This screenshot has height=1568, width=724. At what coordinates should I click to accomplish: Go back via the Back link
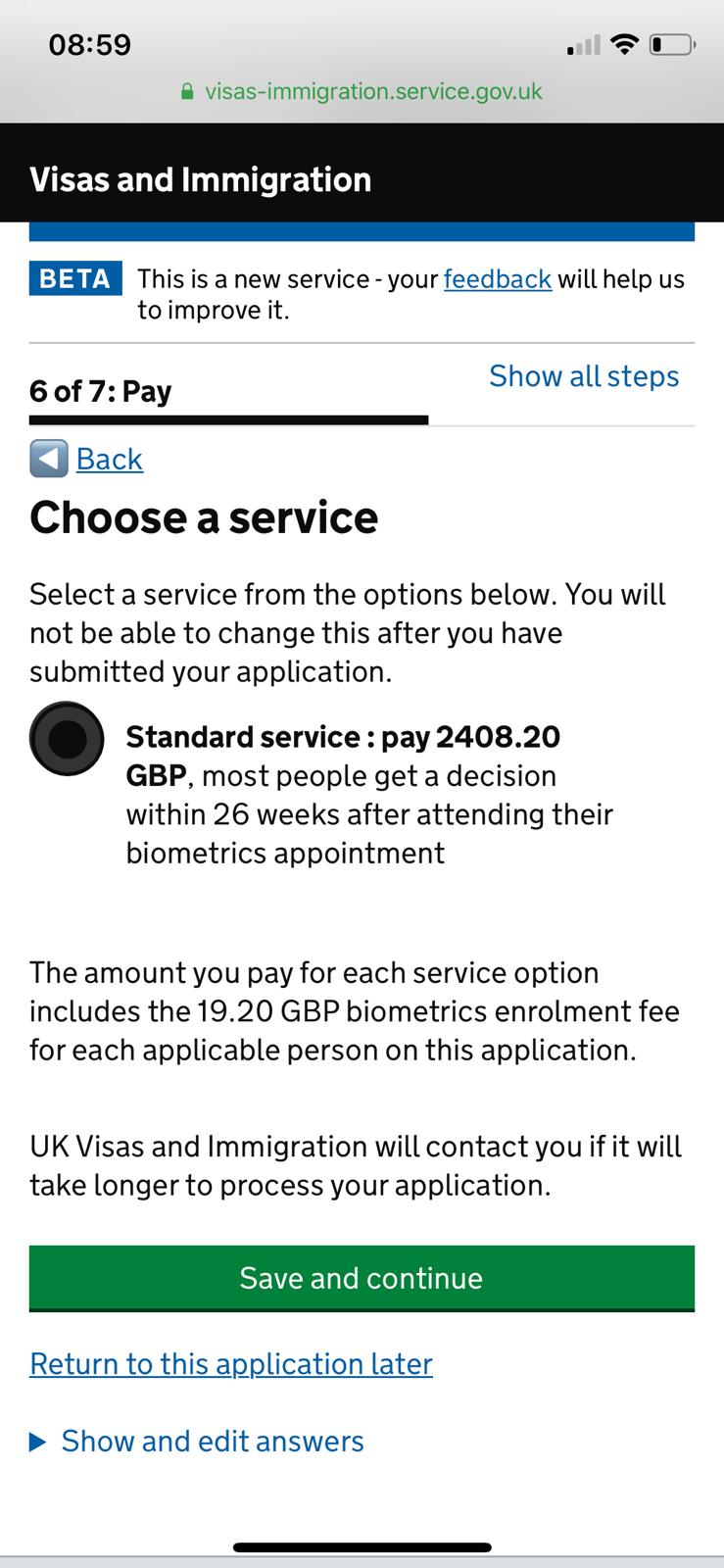pyautogui.click(x=109, y=459)
